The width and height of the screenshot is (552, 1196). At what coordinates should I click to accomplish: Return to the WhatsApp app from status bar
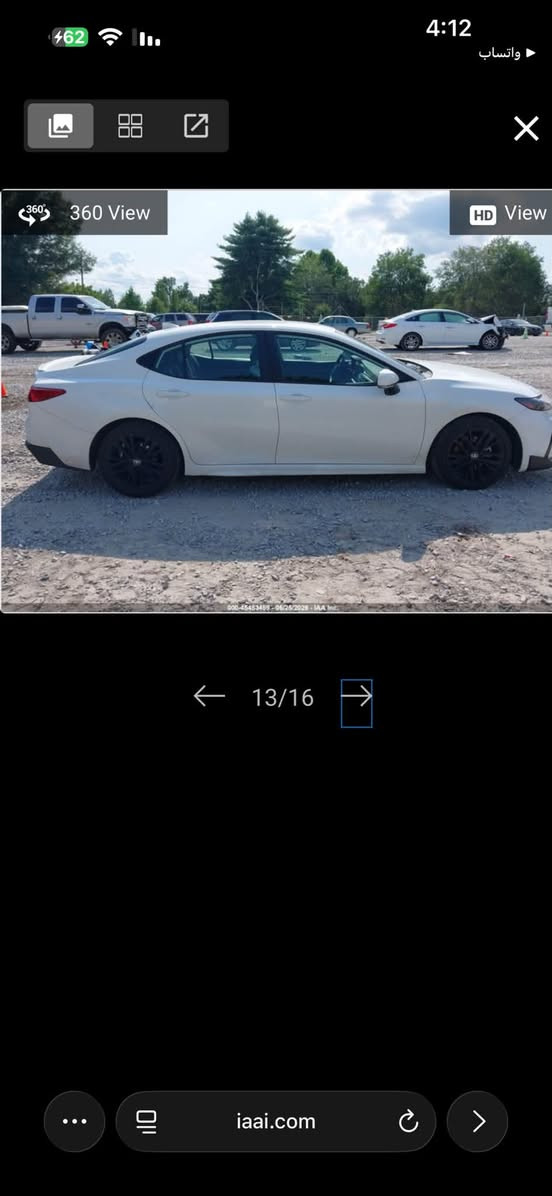coord(507,53)
